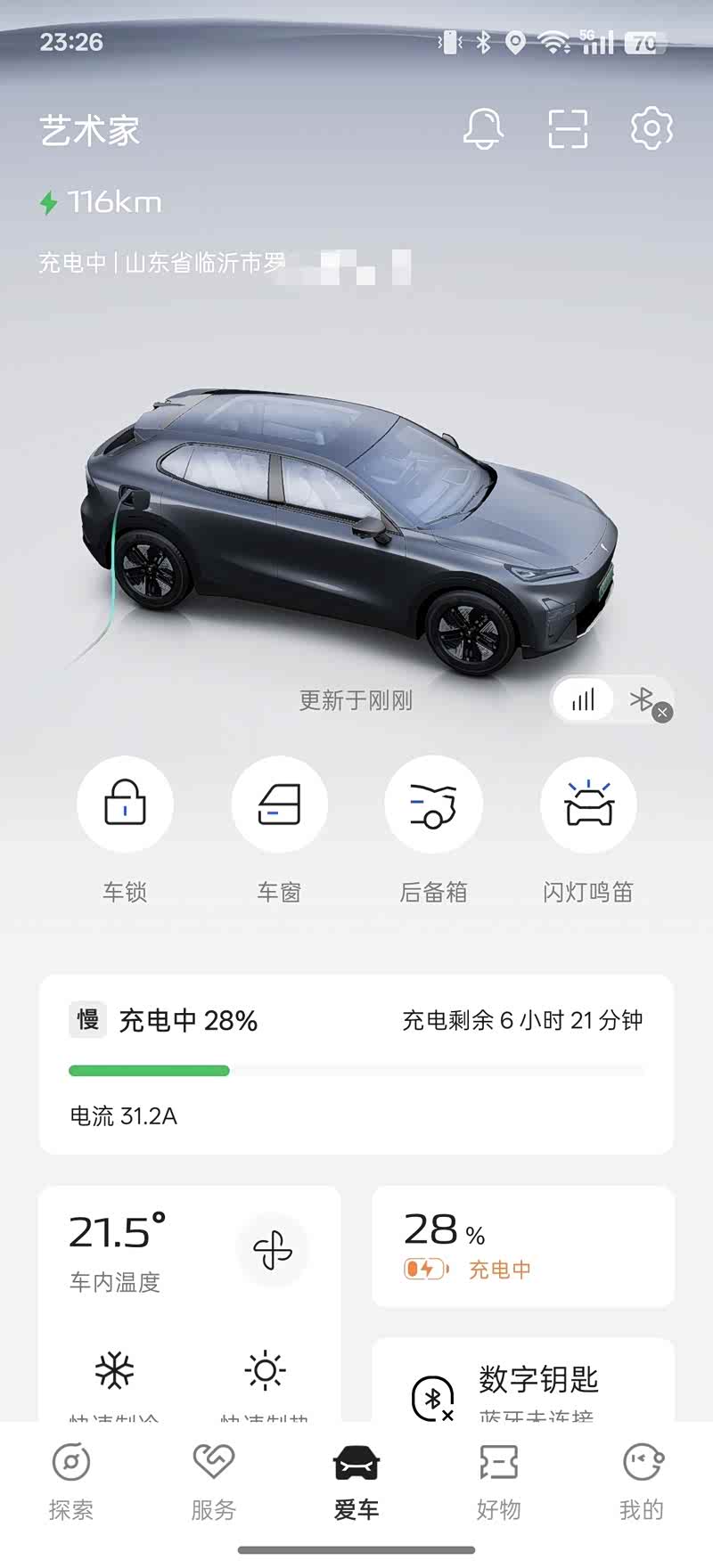This screenshot has height=1568, width=713.
Task: Switch to the 我的 tab
Action: click(642, 1481)
